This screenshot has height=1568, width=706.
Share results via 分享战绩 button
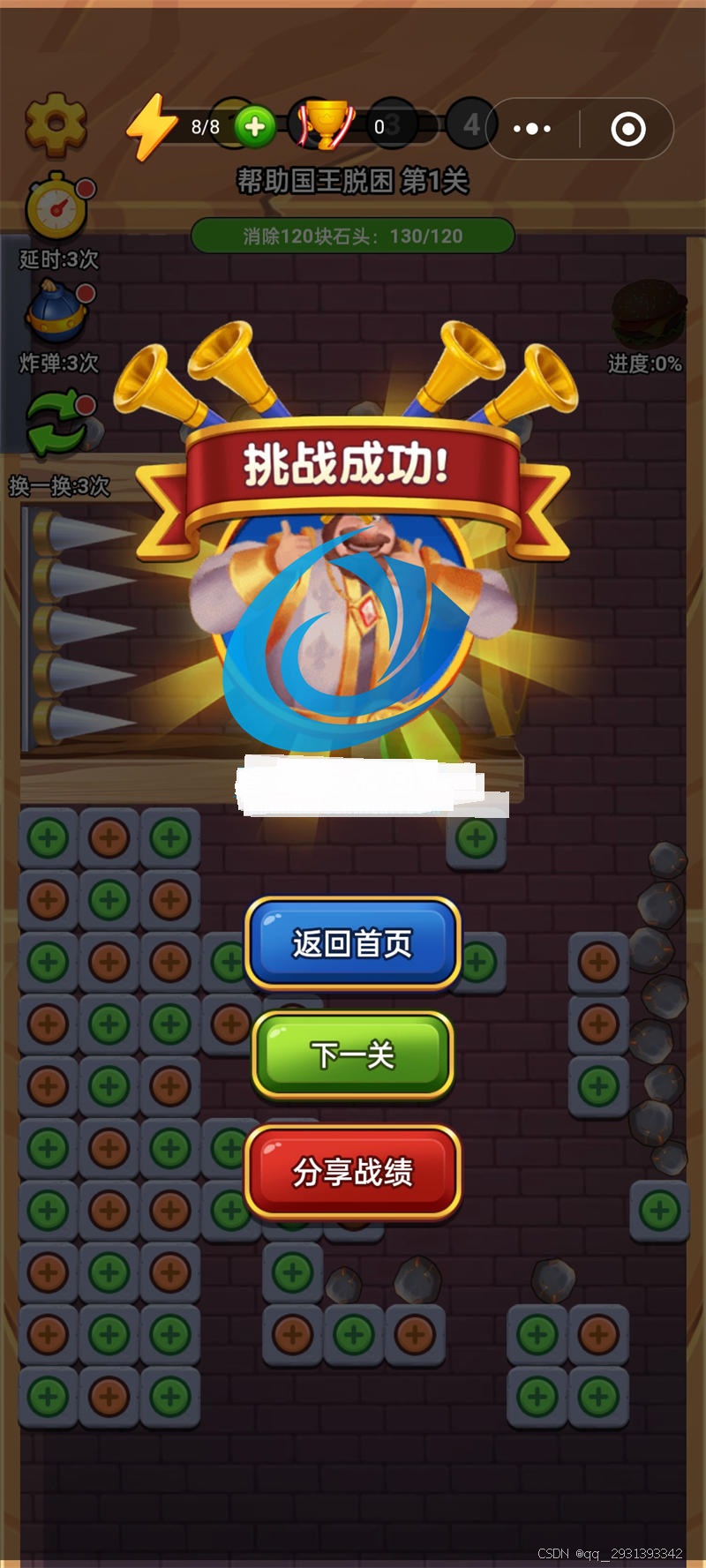[x=353, y=1172]
